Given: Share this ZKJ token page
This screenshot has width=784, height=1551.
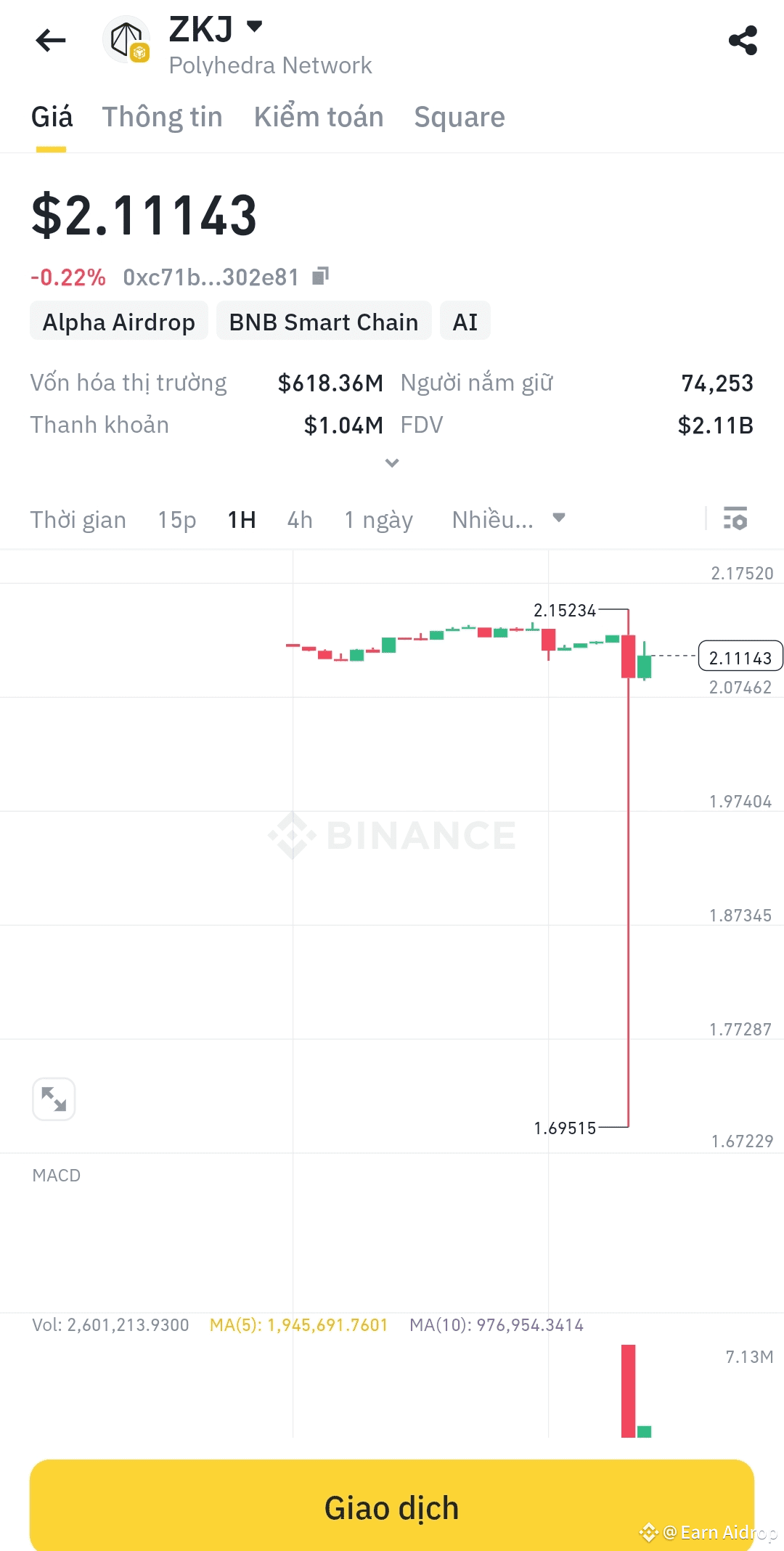Looking at the screenshot, I should pyautogui.click(x=743, y=41).
